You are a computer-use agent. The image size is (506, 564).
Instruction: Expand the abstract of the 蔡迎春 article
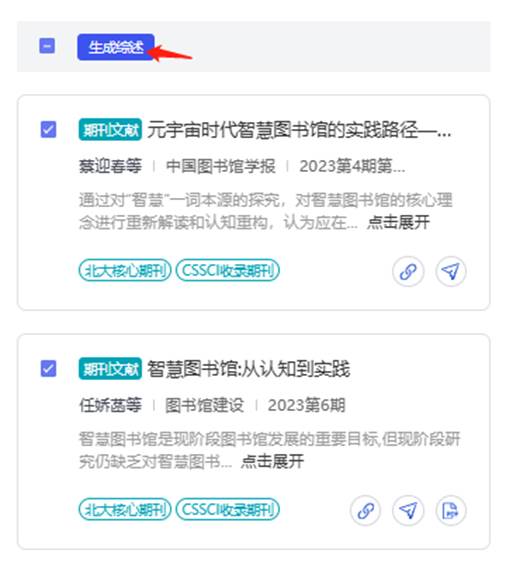[398, 222]
